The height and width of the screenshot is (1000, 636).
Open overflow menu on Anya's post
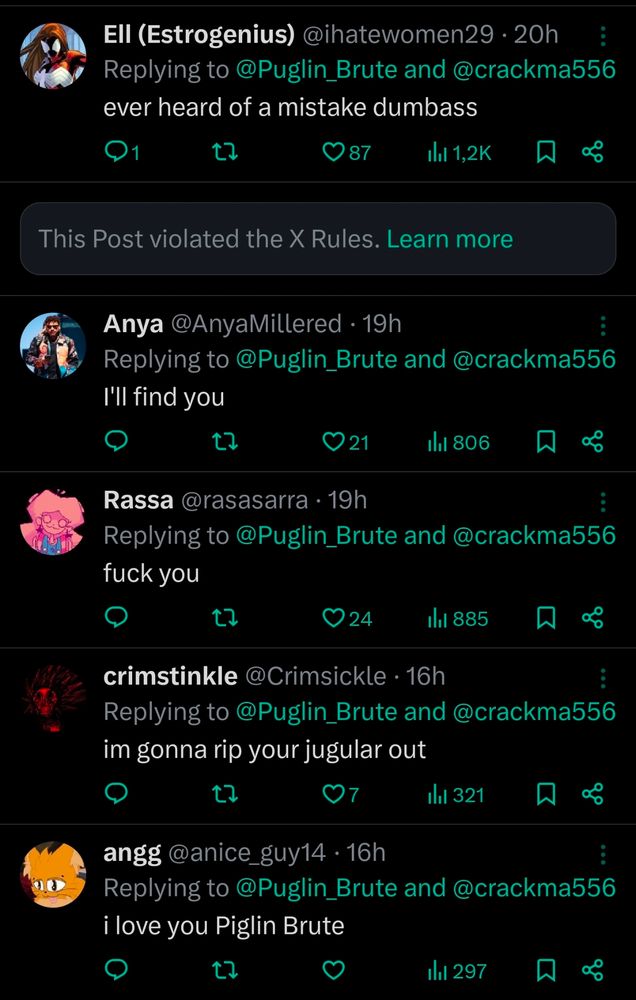(603, 325)
